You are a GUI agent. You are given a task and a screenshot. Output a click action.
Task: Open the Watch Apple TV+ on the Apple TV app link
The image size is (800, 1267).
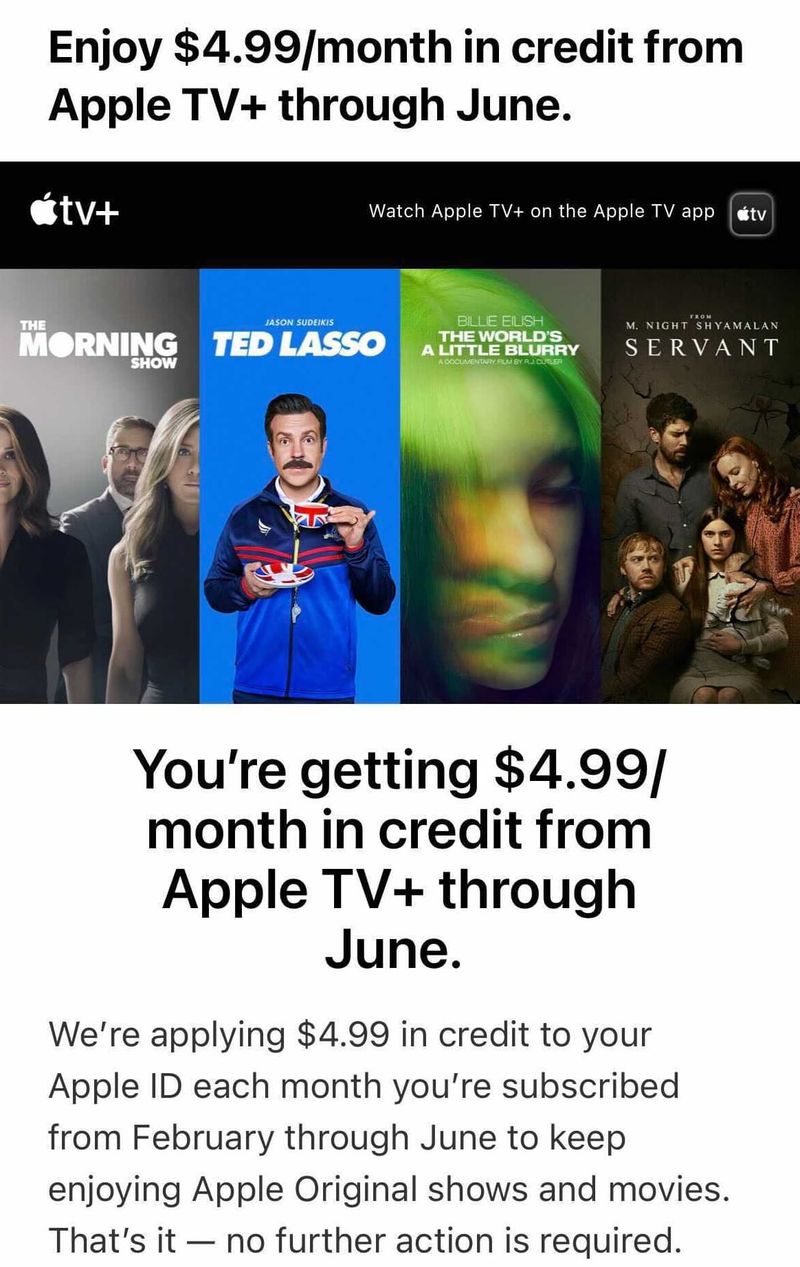click(x=541, y=211)
